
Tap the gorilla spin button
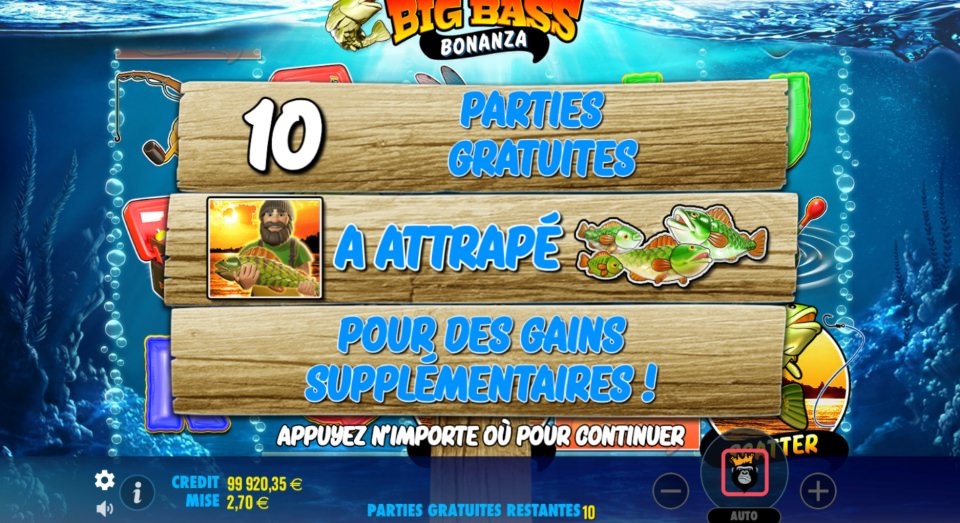(744, 474)
